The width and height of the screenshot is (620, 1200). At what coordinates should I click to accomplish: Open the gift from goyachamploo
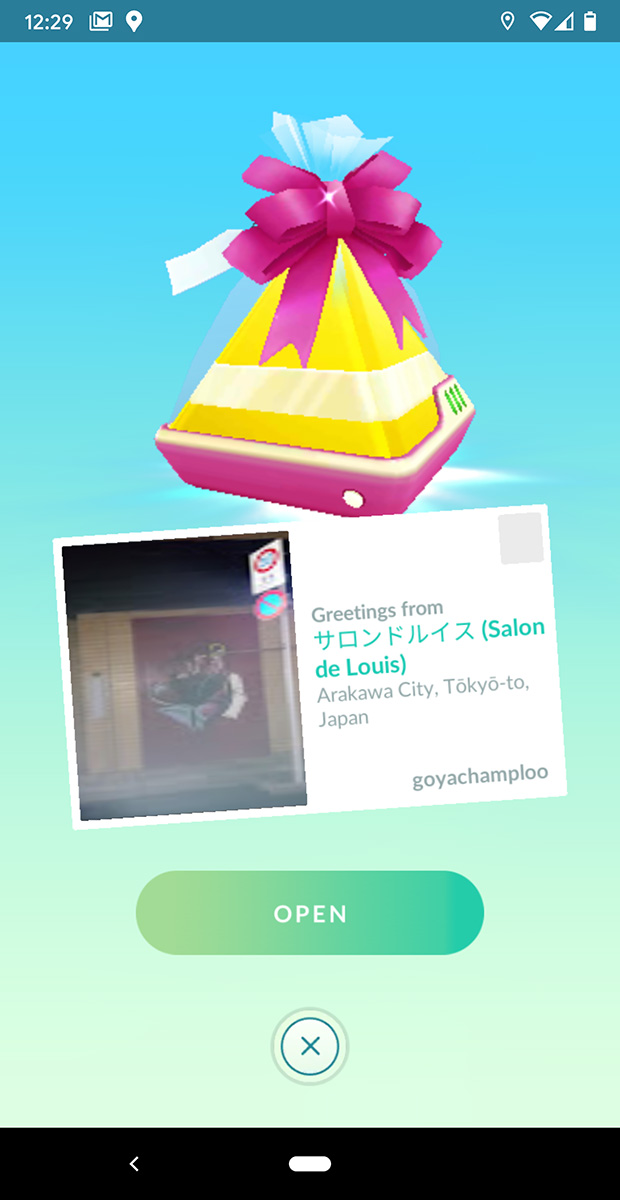[x=310, y=913]
